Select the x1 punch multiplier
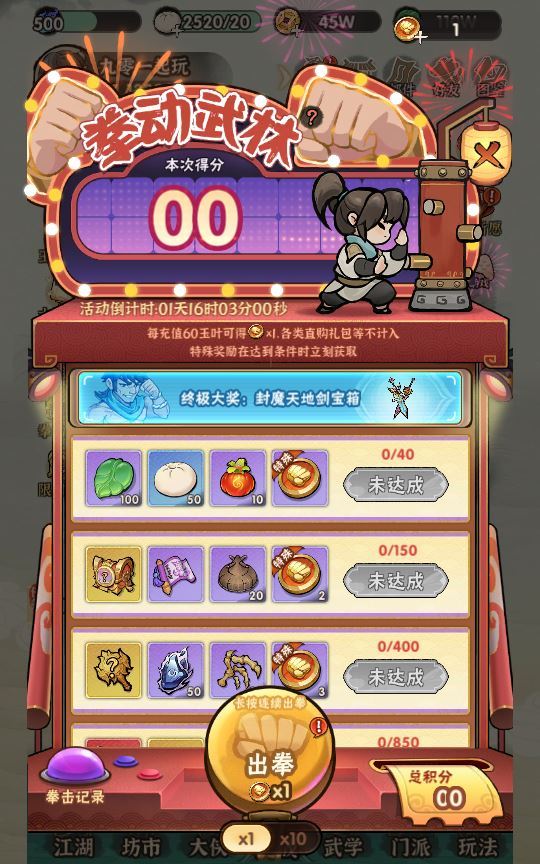This screenshot has height=864, width=540. [x=246, y=839]
